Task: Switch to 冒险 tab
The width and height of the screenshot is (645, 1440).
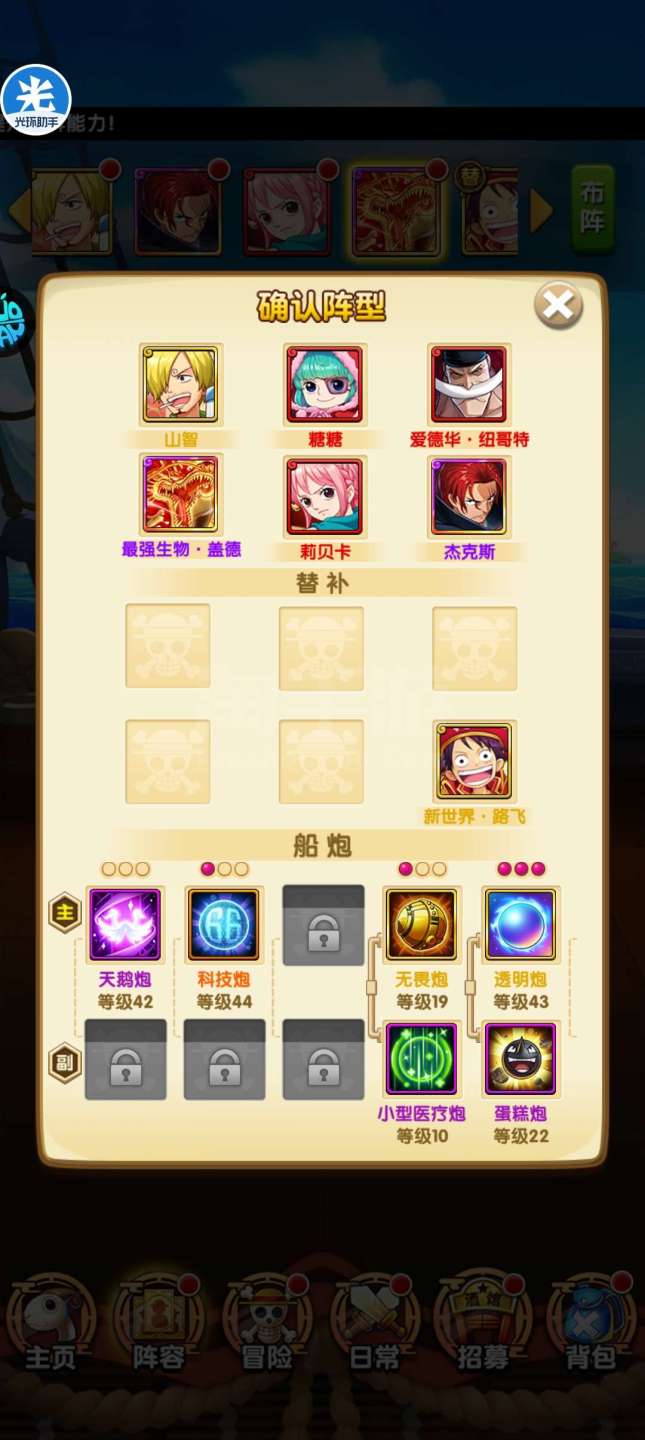Action: click(x=267, y=1322)
